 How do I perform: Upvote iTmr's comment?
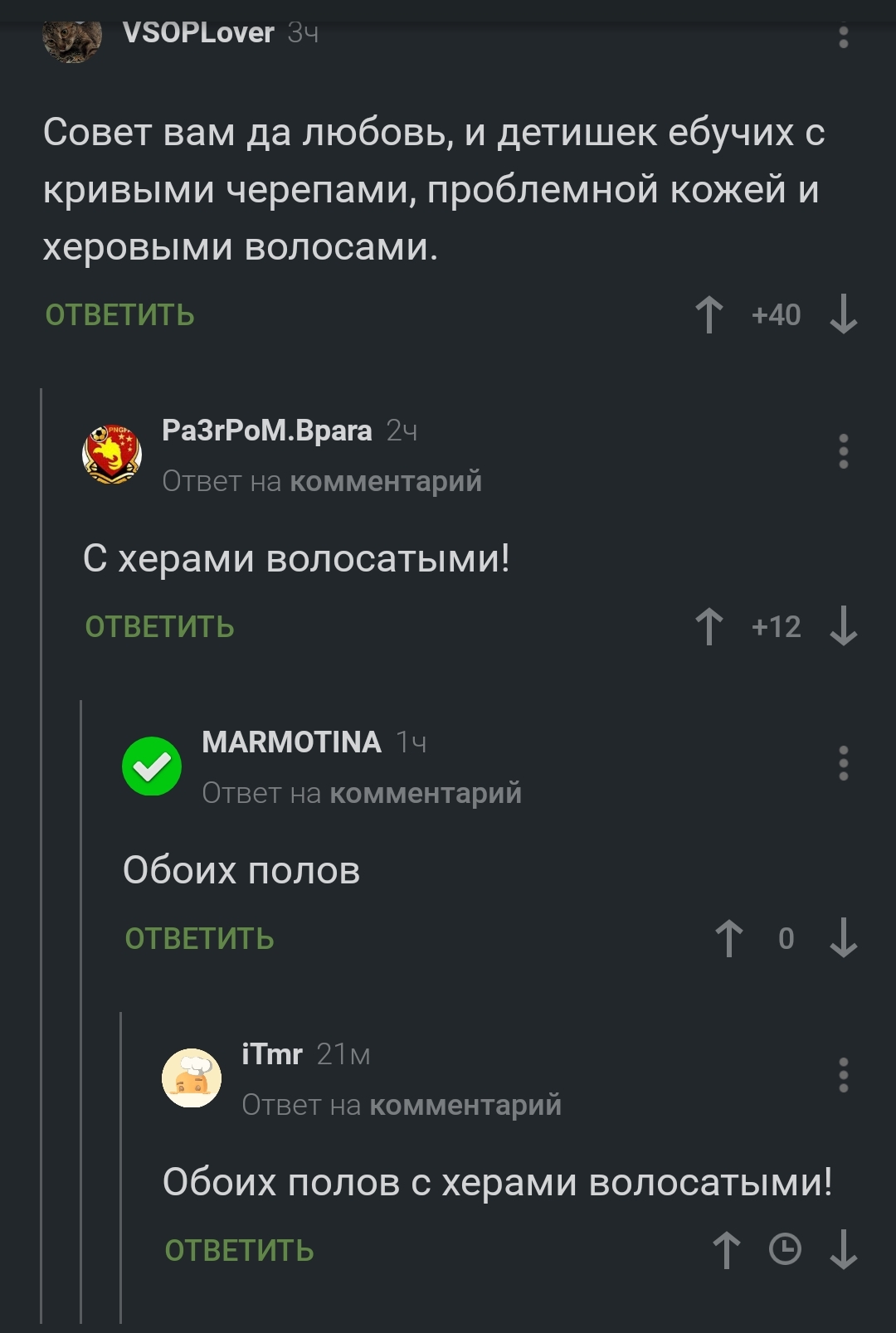tap(727, 1250)
